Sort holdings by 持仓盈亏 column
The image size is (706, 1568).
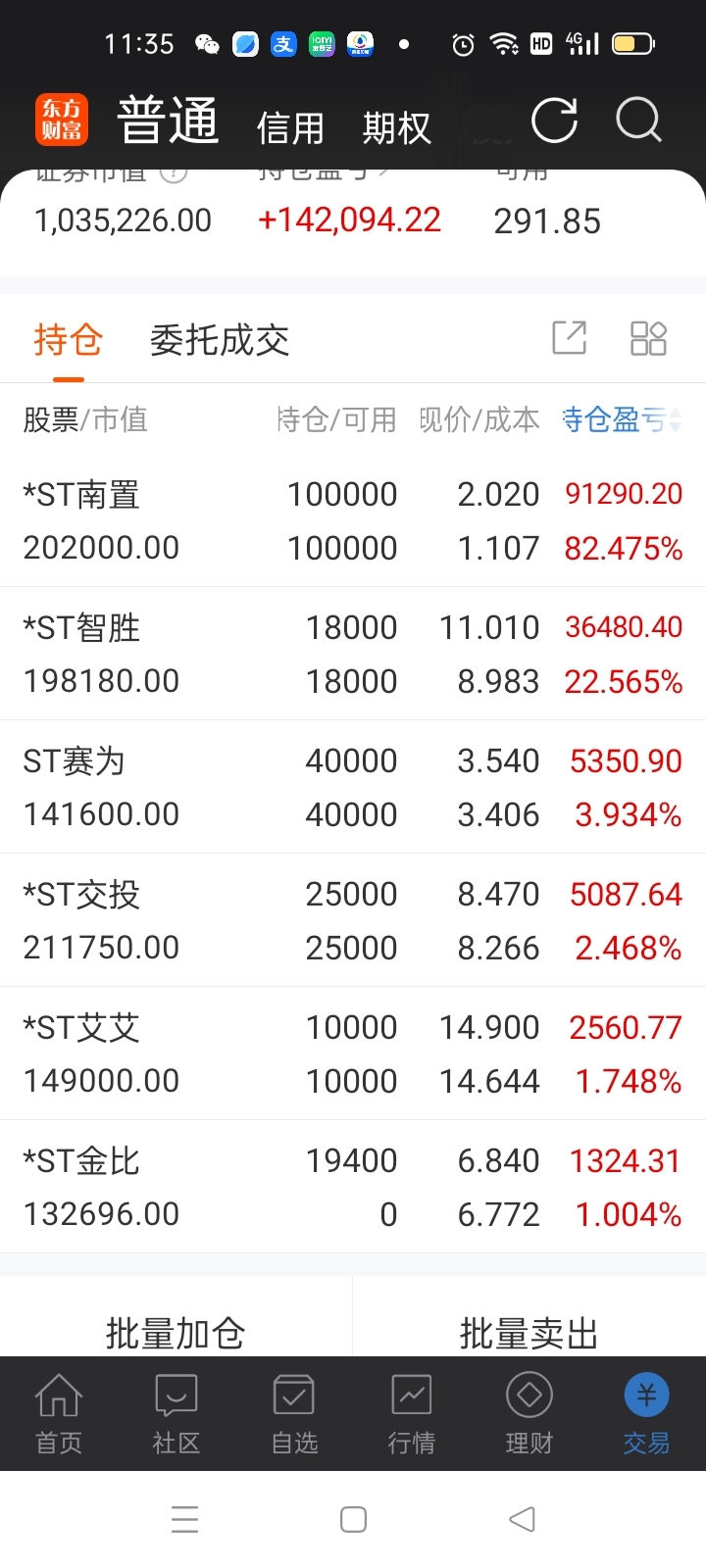pyautogui.click(x=622, y=419)
